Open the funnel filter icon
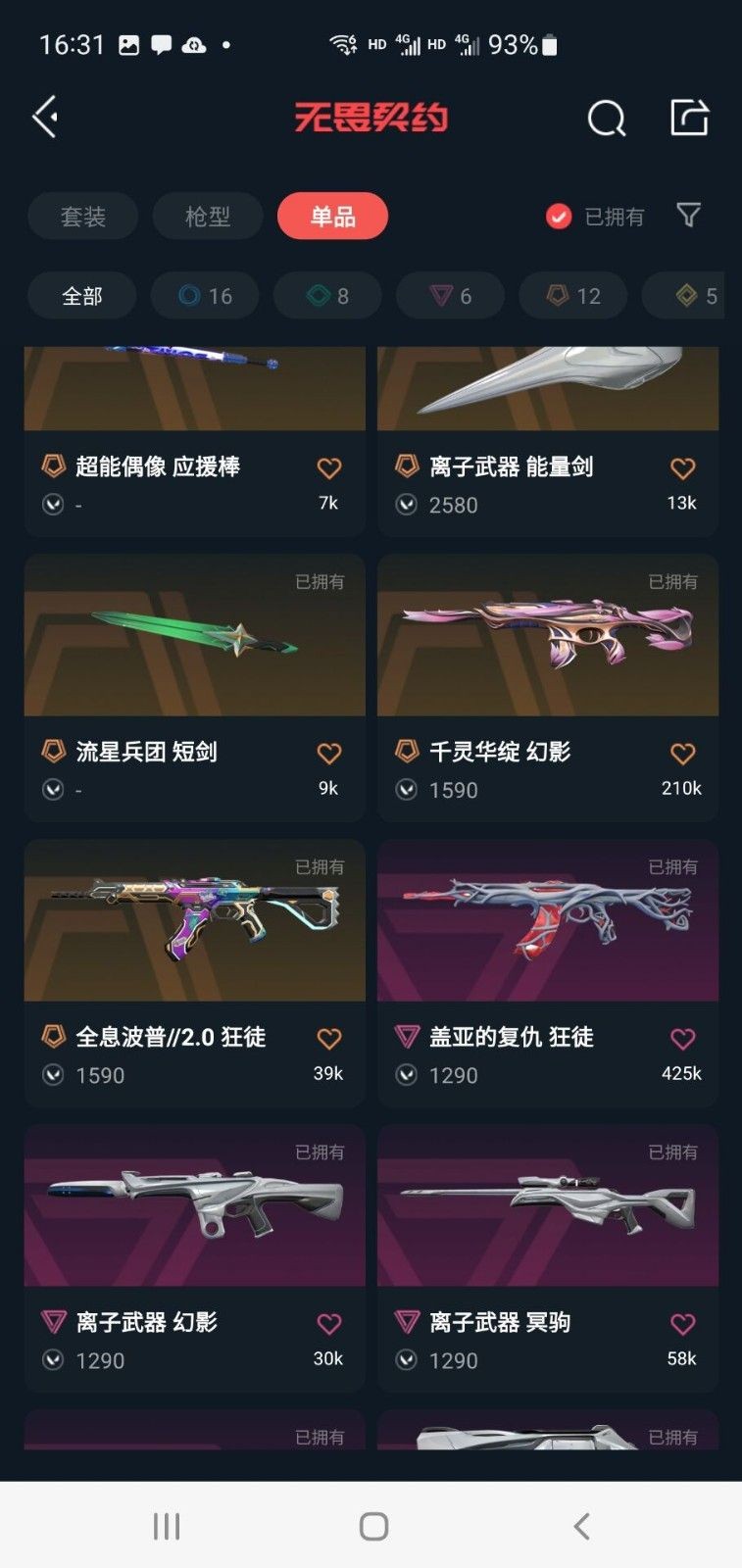 (688, 216)
